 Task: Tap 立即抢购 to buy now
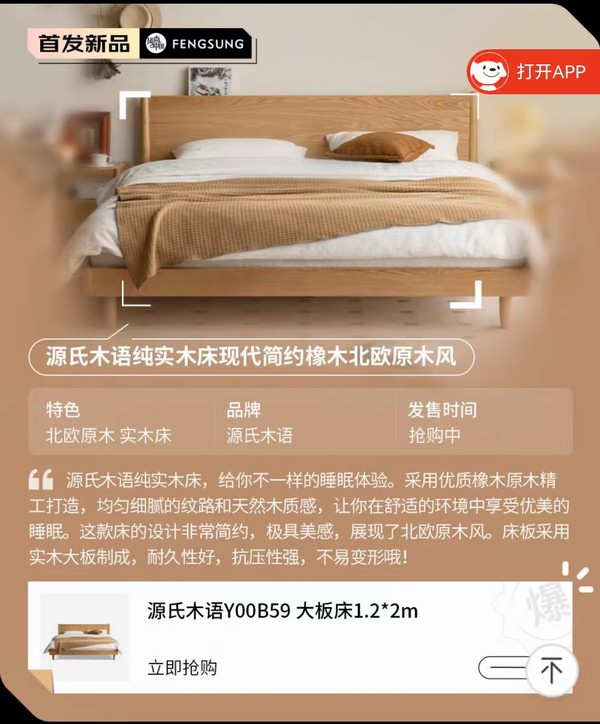click(x=183, y=667)
